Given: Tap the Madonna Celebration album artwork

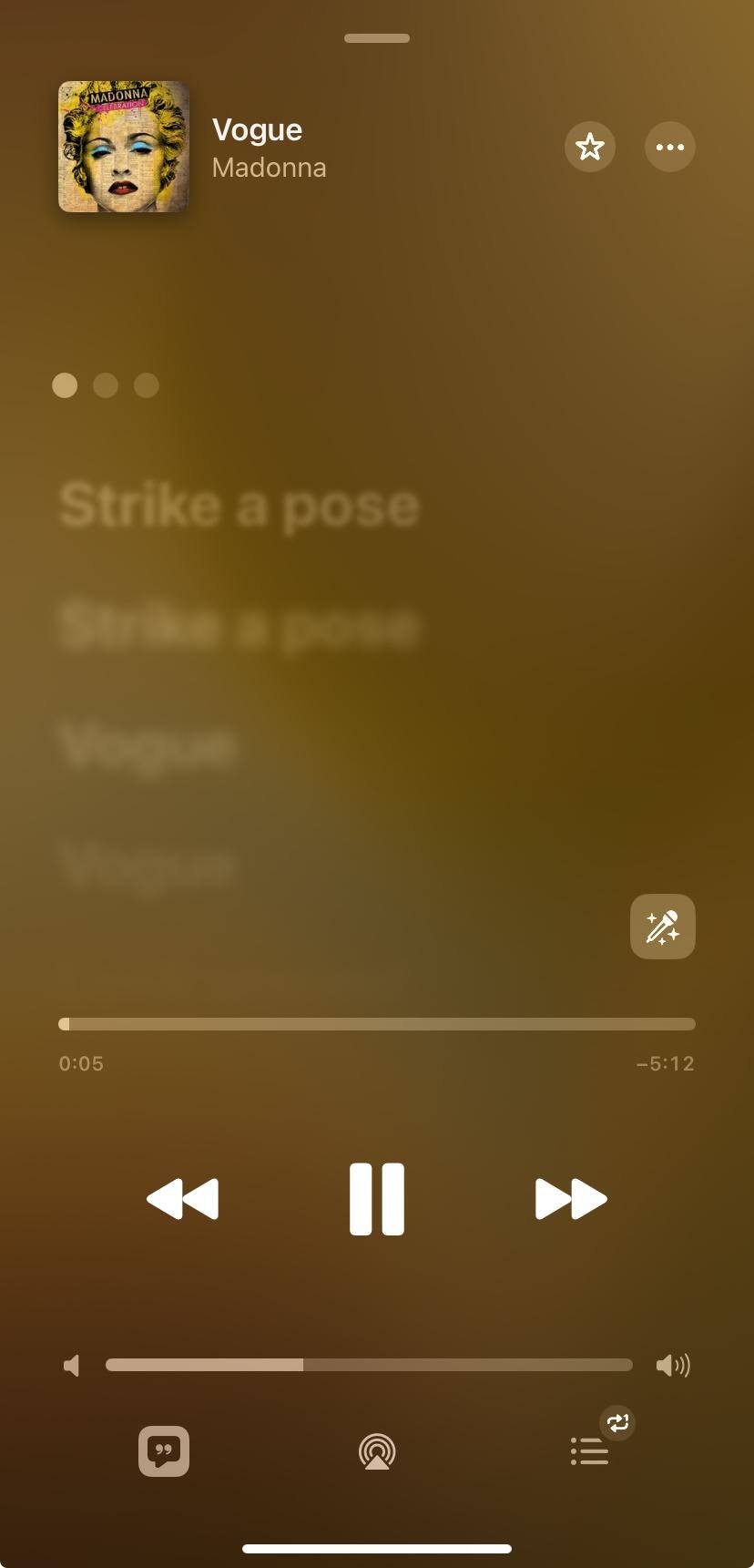Looking at the screenshot, I should pyautogui.click(x=124, y=147).
